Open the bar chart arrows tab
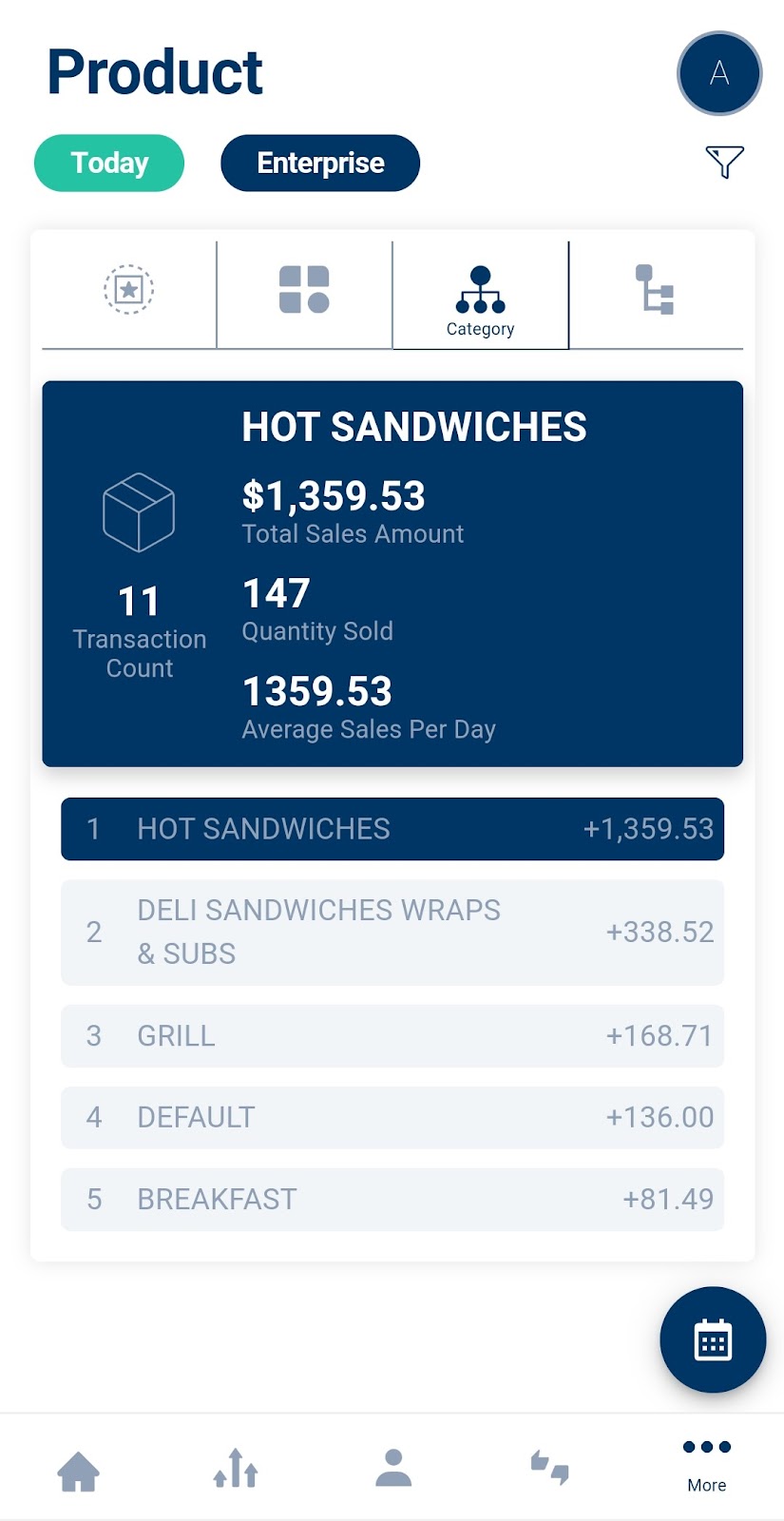This screenshot has width=784, height=1521. [x=236, y=1468]
